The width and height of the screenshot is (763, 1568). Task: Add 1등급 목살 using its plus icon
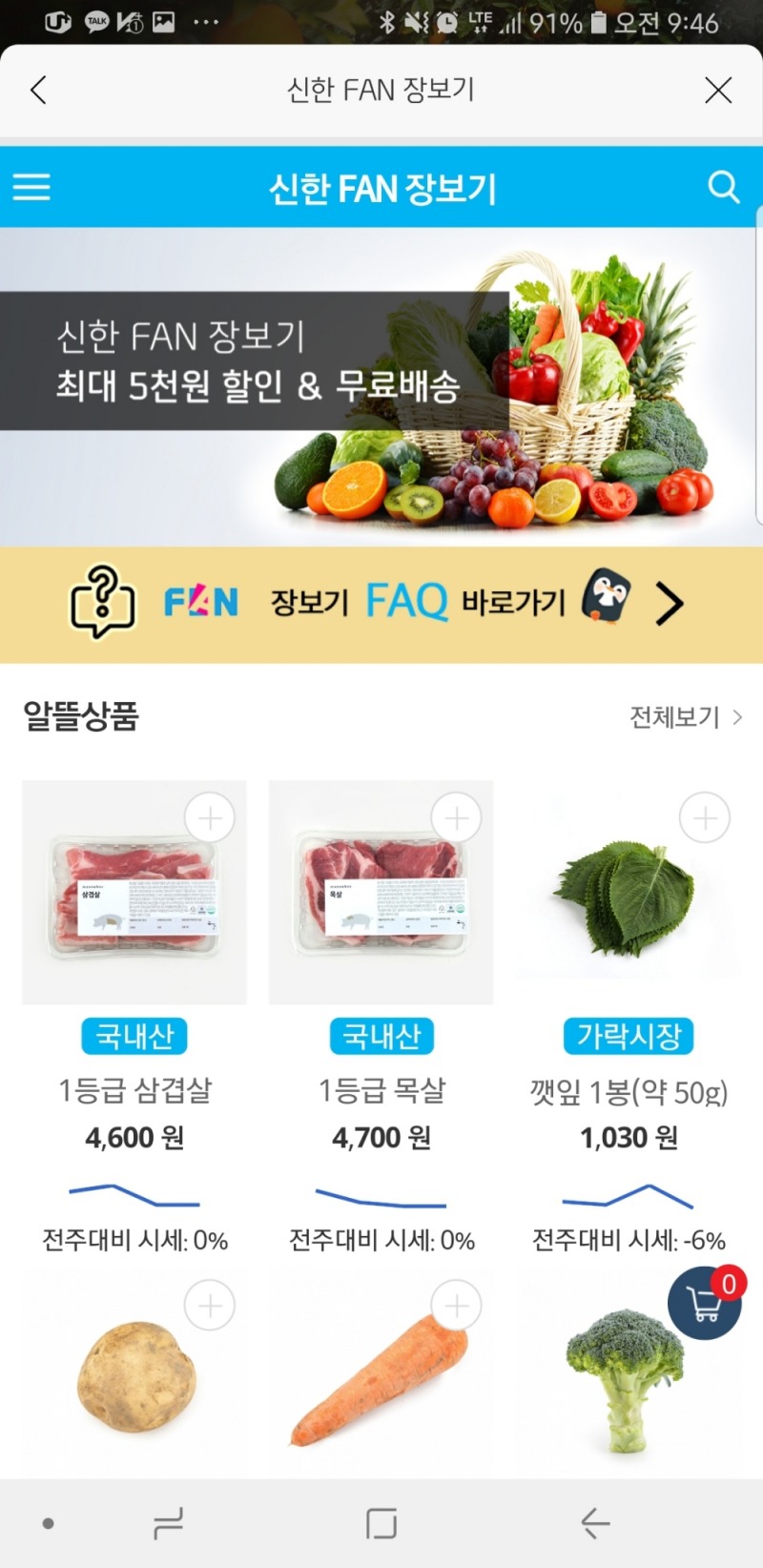click(456, 816)
